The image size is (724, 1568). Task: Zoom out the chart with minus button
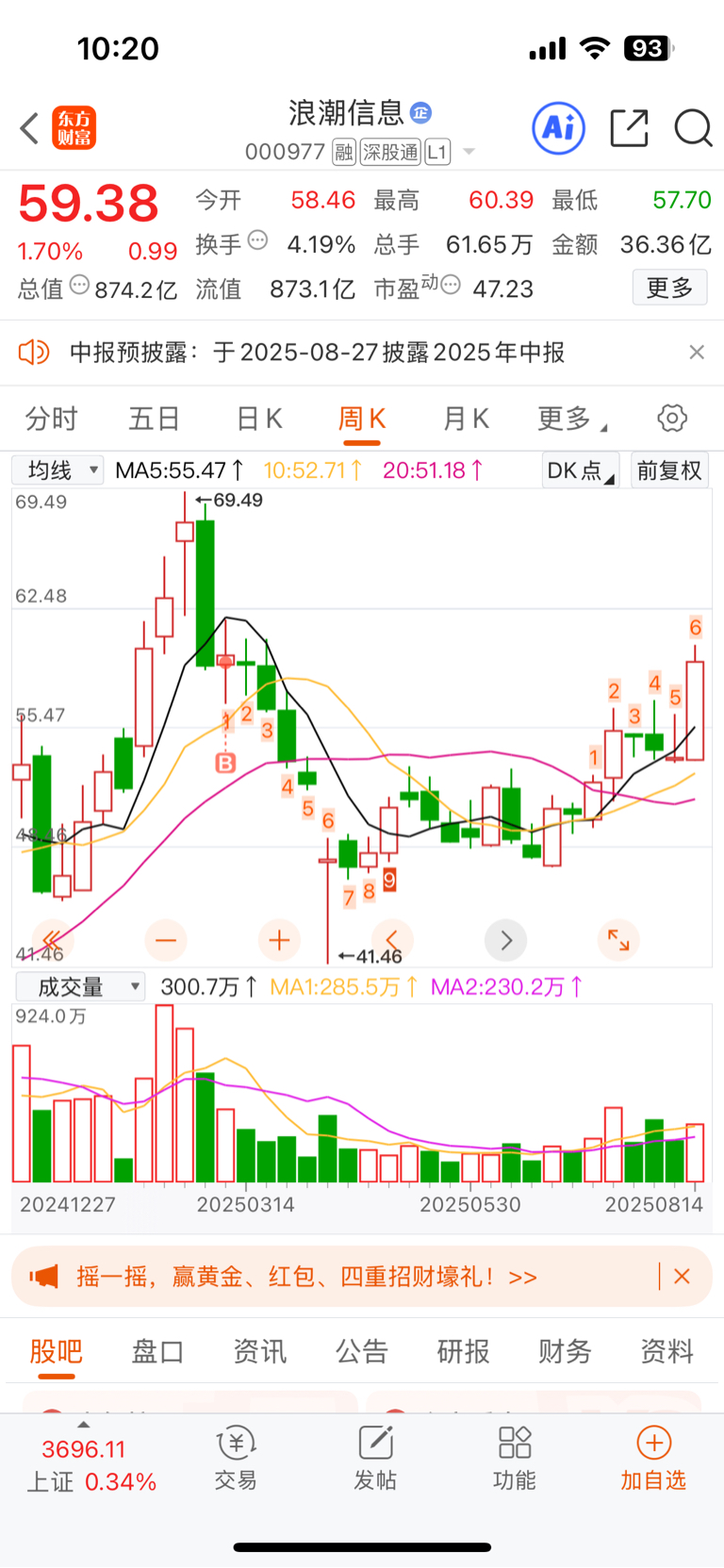coord(166,940)
